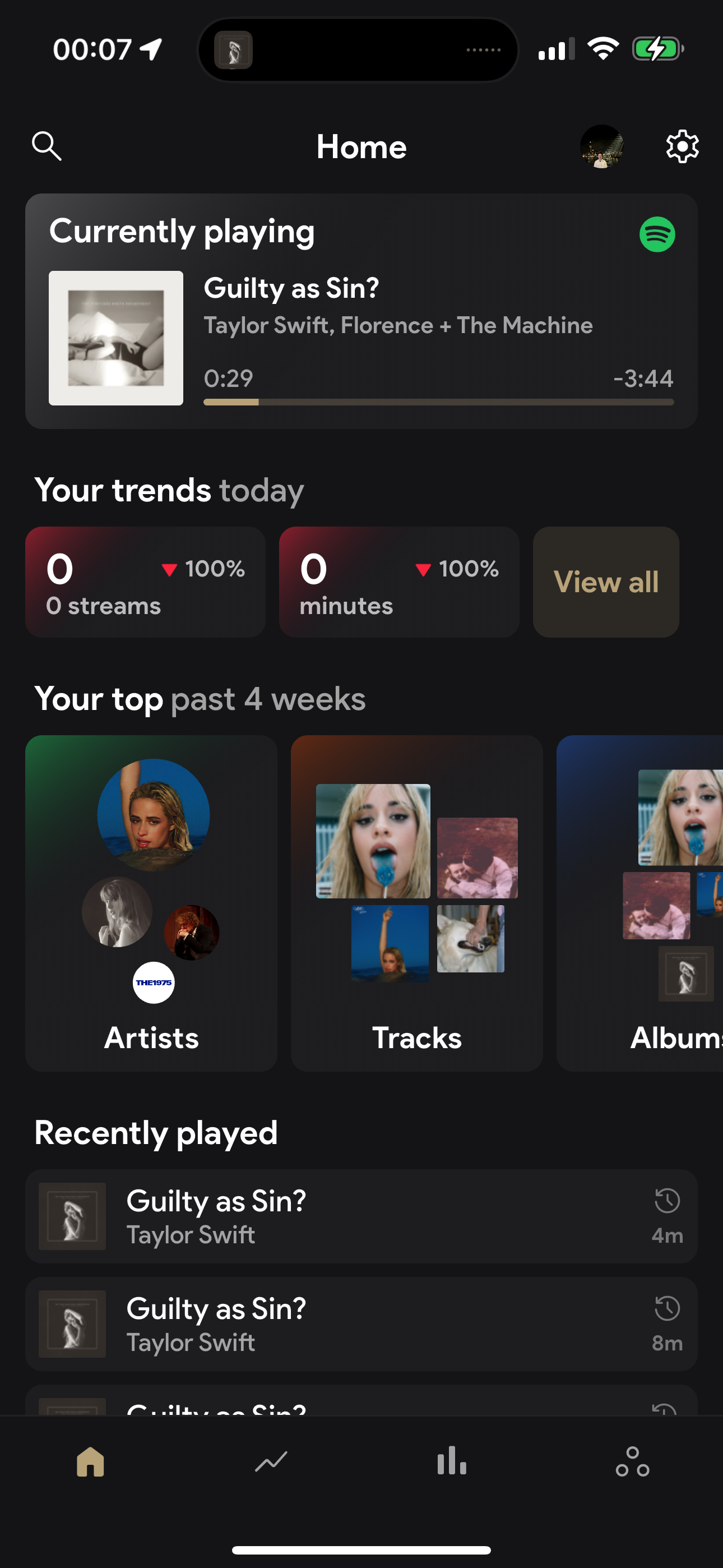723x1568 pixels.
Task: Open top Artists card
Action: pyautogui.click(x=151, y=903)
